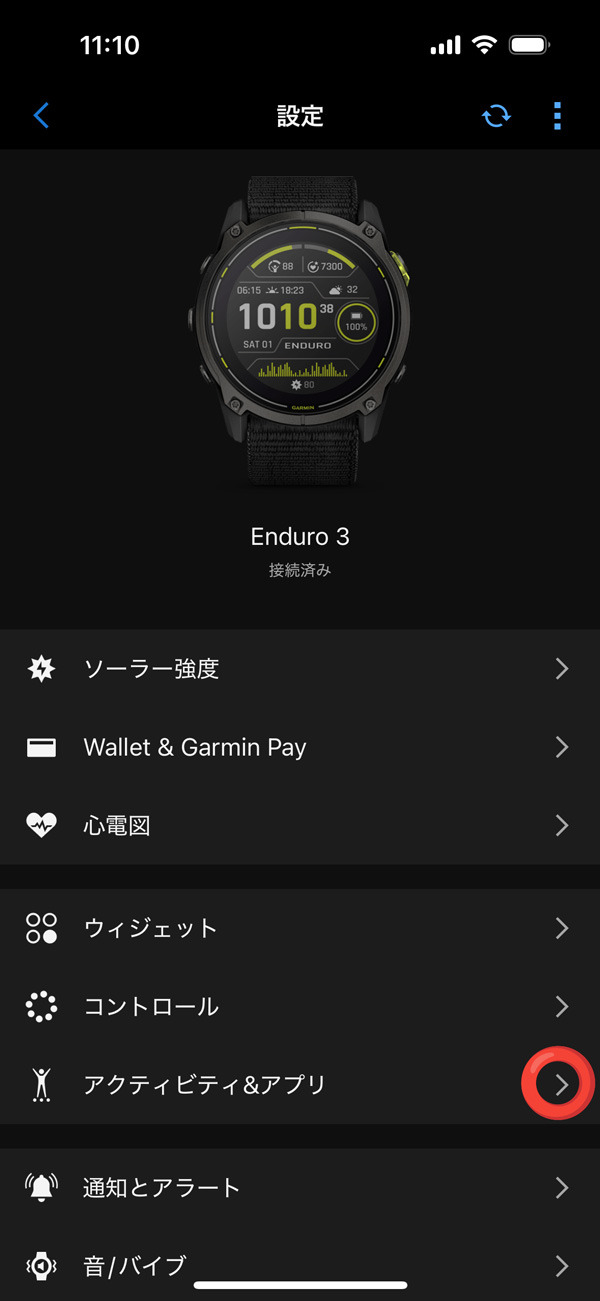Open アクティビティ&アプリ
The image size is (600, 1301).
300,1084
